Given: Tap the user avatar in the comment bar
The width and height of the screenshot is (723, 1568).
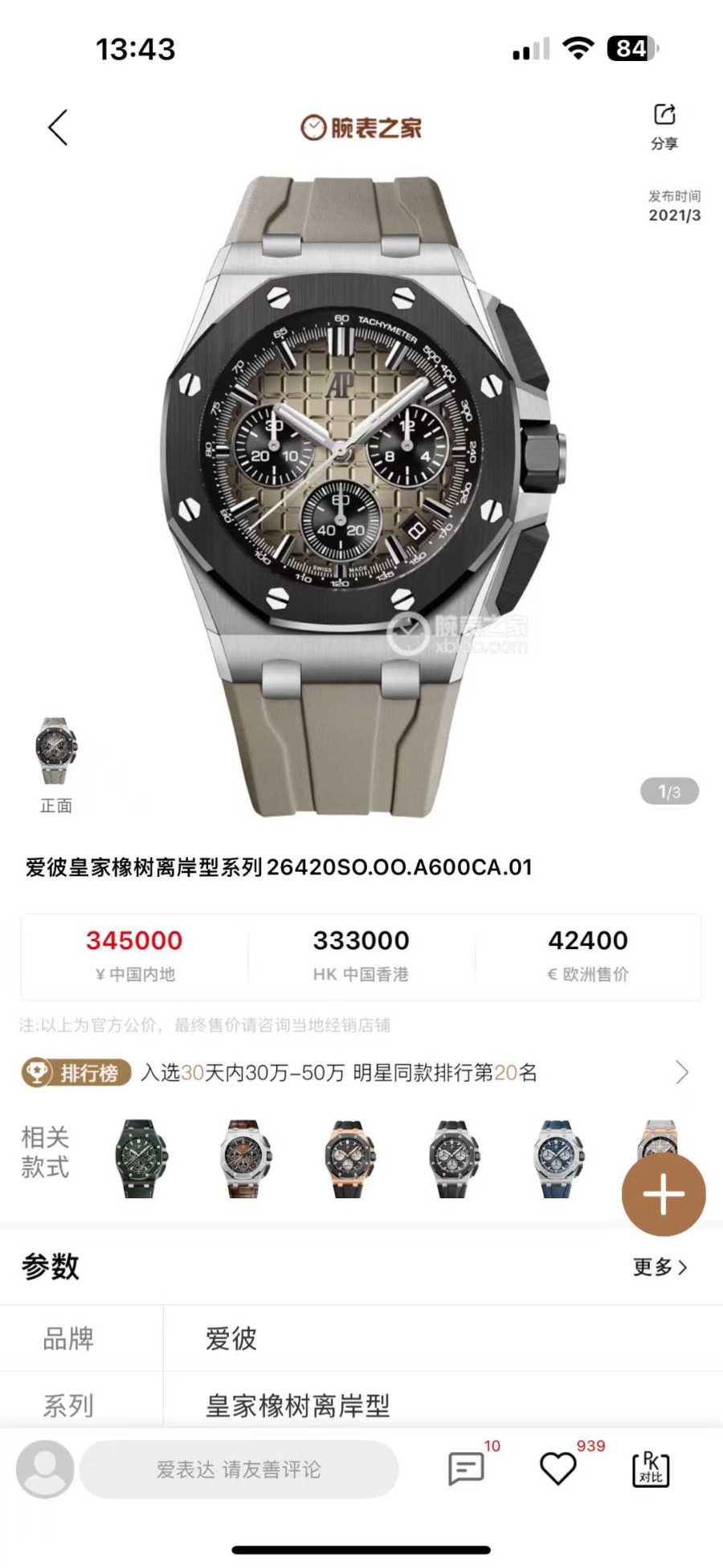Looking at the screenshot, I should point(45,1468).
